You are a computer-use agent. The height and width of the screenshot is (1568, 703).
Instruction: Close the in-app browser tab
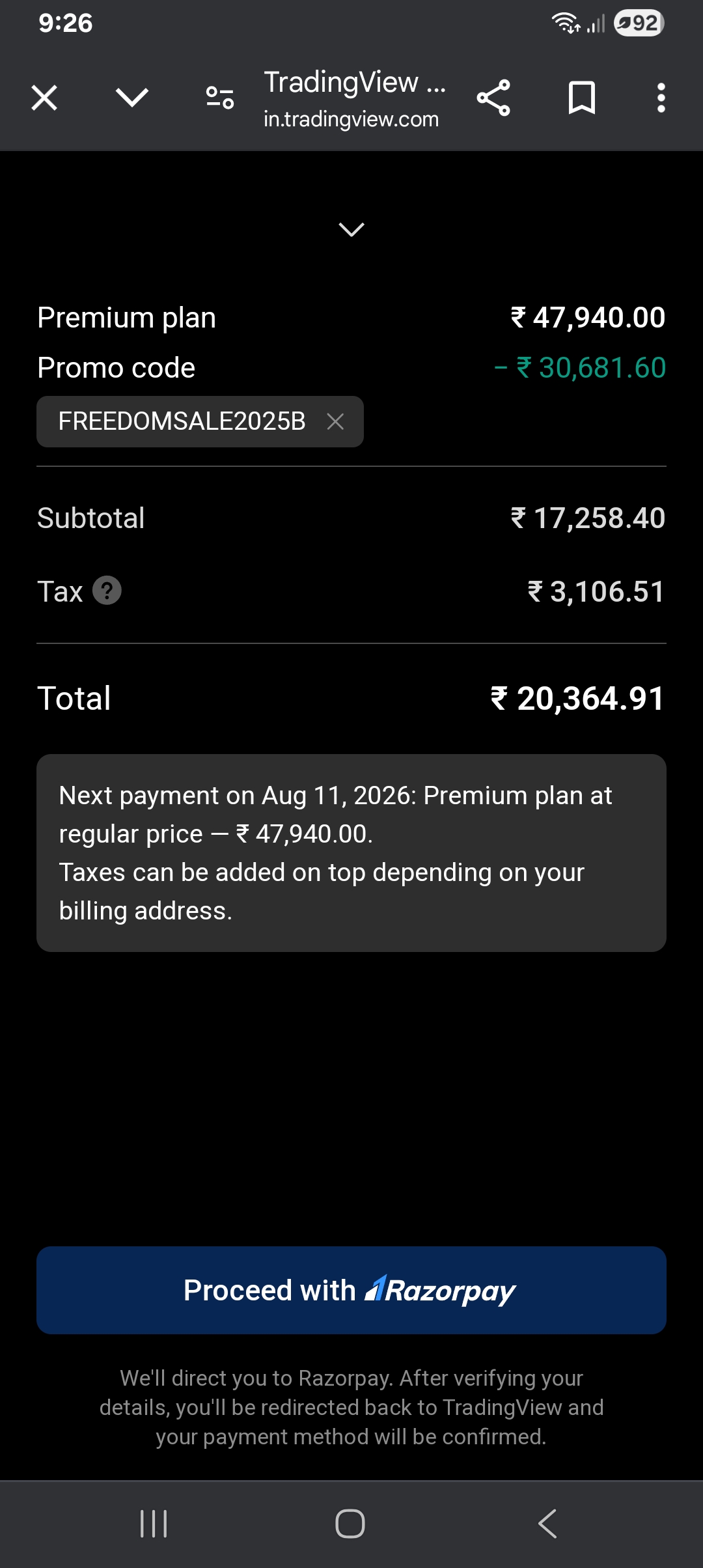coord(44,98)
